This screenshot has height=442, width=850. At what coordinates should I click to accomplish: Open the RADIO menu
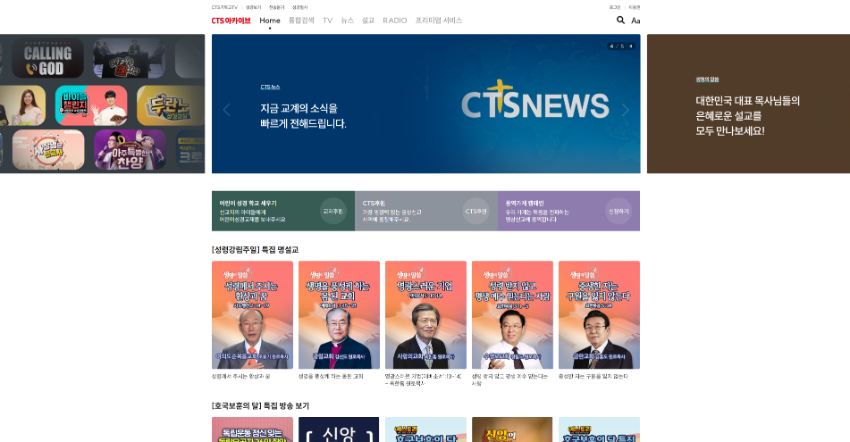[x=394, y=20]
